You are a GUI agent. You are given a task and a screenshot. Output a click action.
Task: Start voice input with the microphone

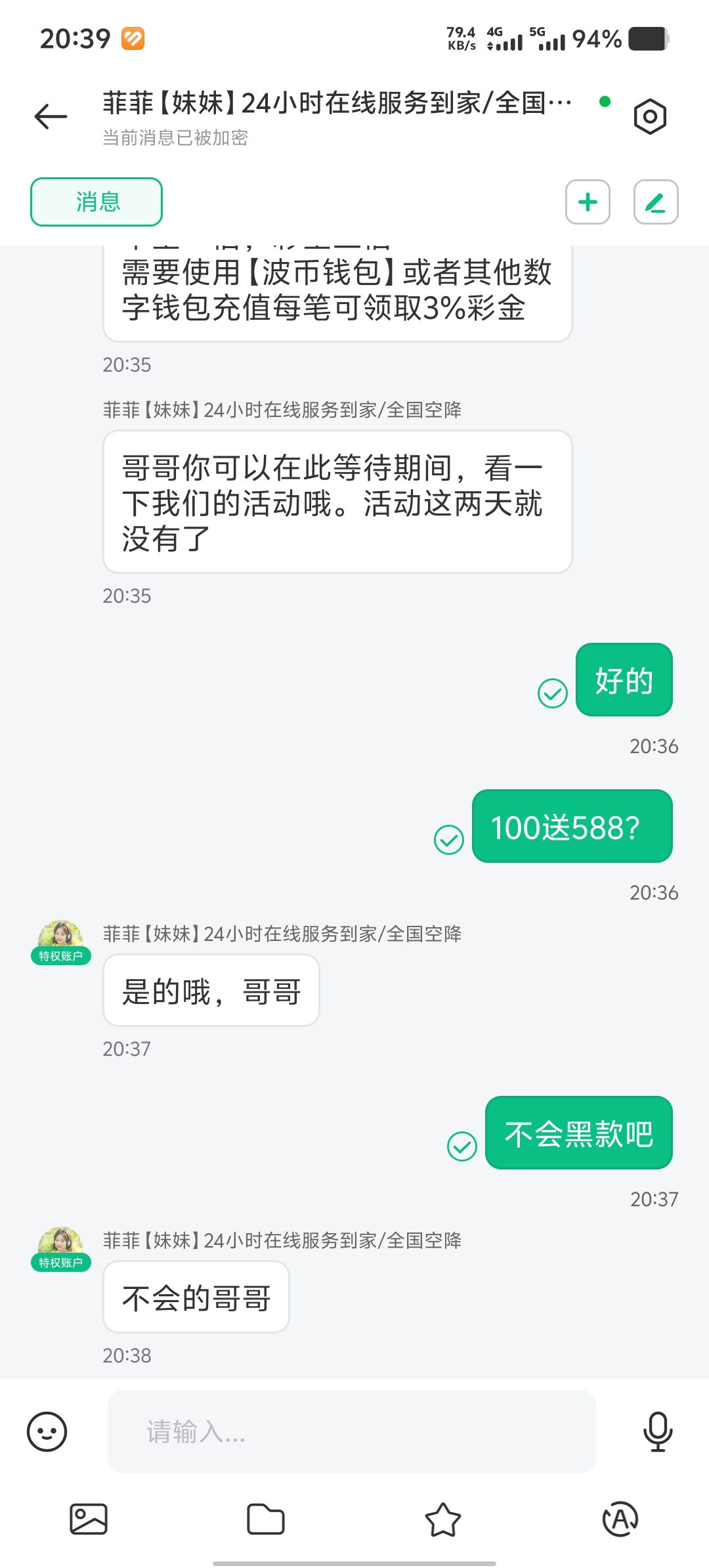657,1431
